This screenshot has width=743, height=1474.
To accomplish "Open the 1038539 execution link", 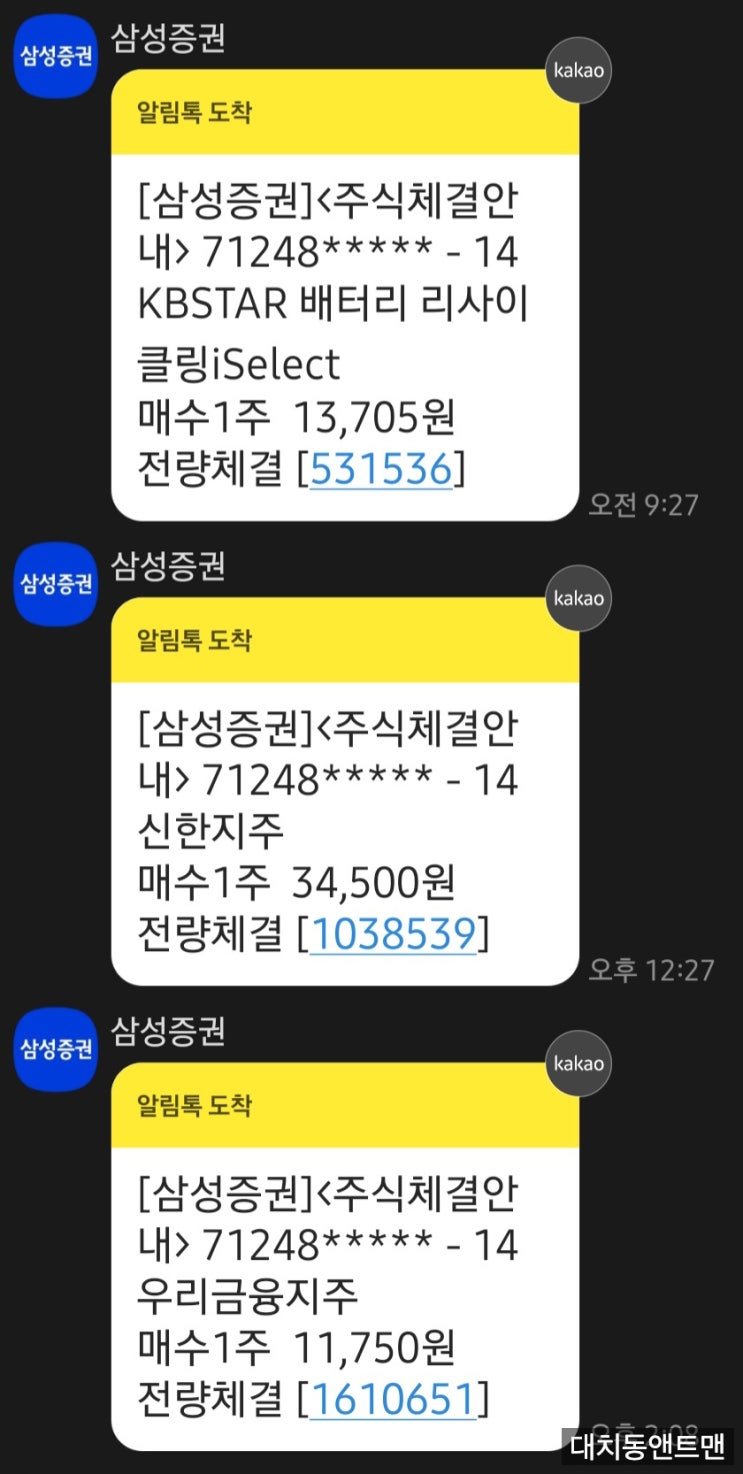I will click(x=394, y=931).
